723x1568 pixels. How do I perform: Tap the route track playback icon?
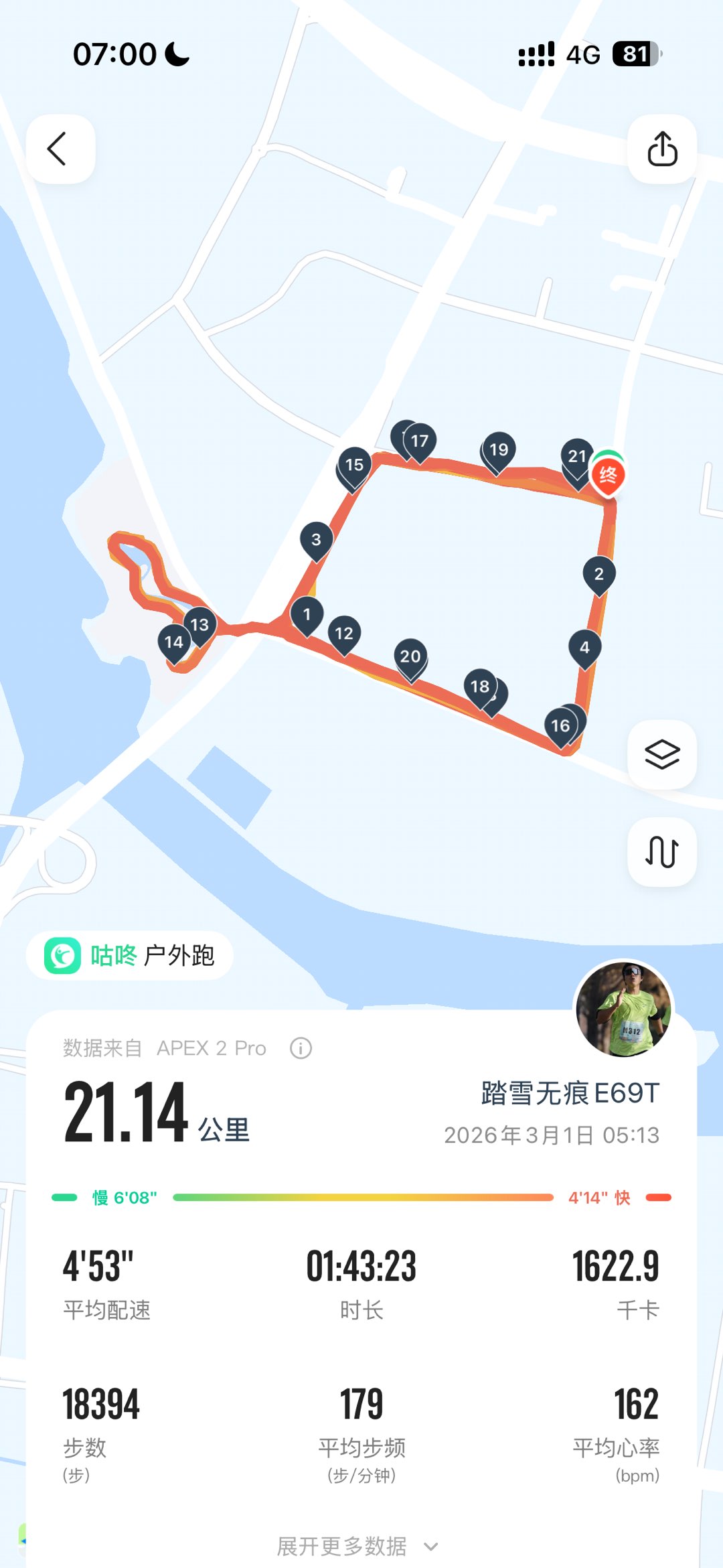(662, 852)
